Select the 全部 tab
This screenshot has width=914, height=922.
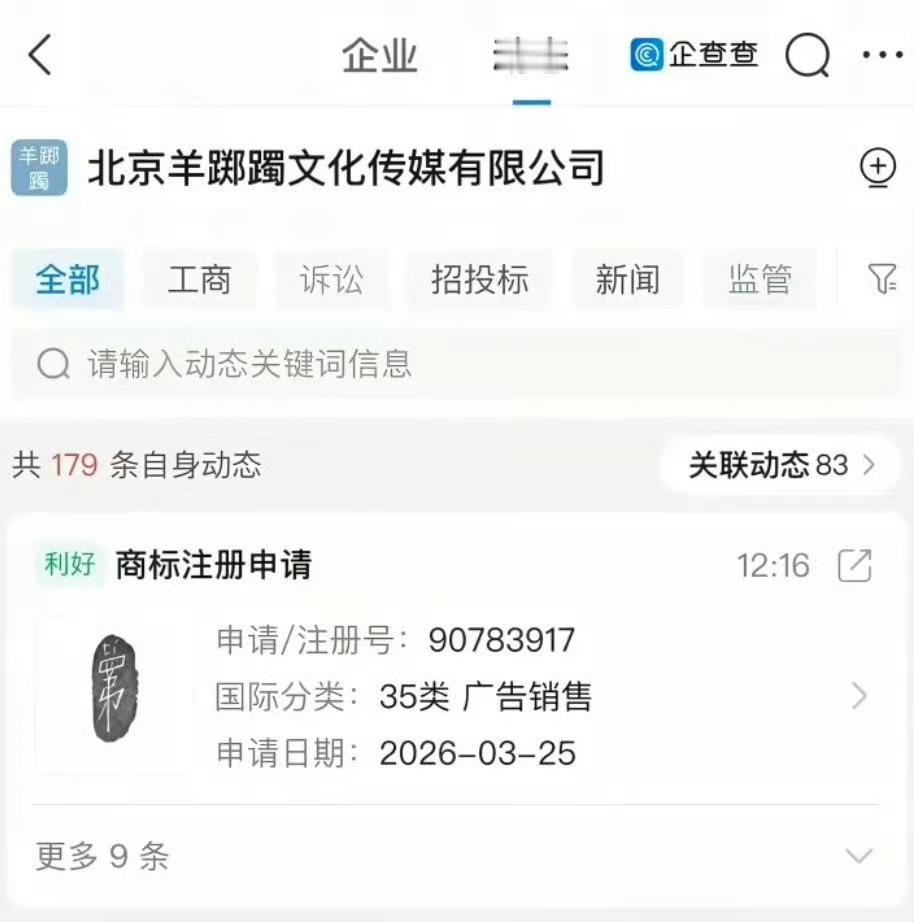[x=67, y=281]
